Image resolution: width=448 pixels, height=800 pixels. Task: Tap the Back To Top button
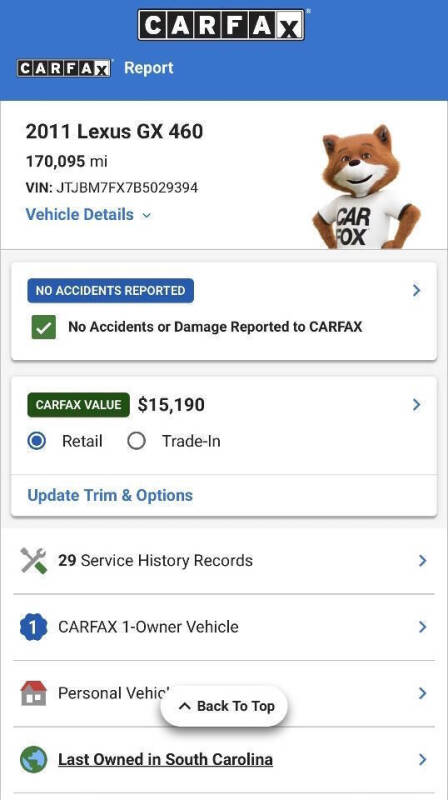tap(225, 706)
